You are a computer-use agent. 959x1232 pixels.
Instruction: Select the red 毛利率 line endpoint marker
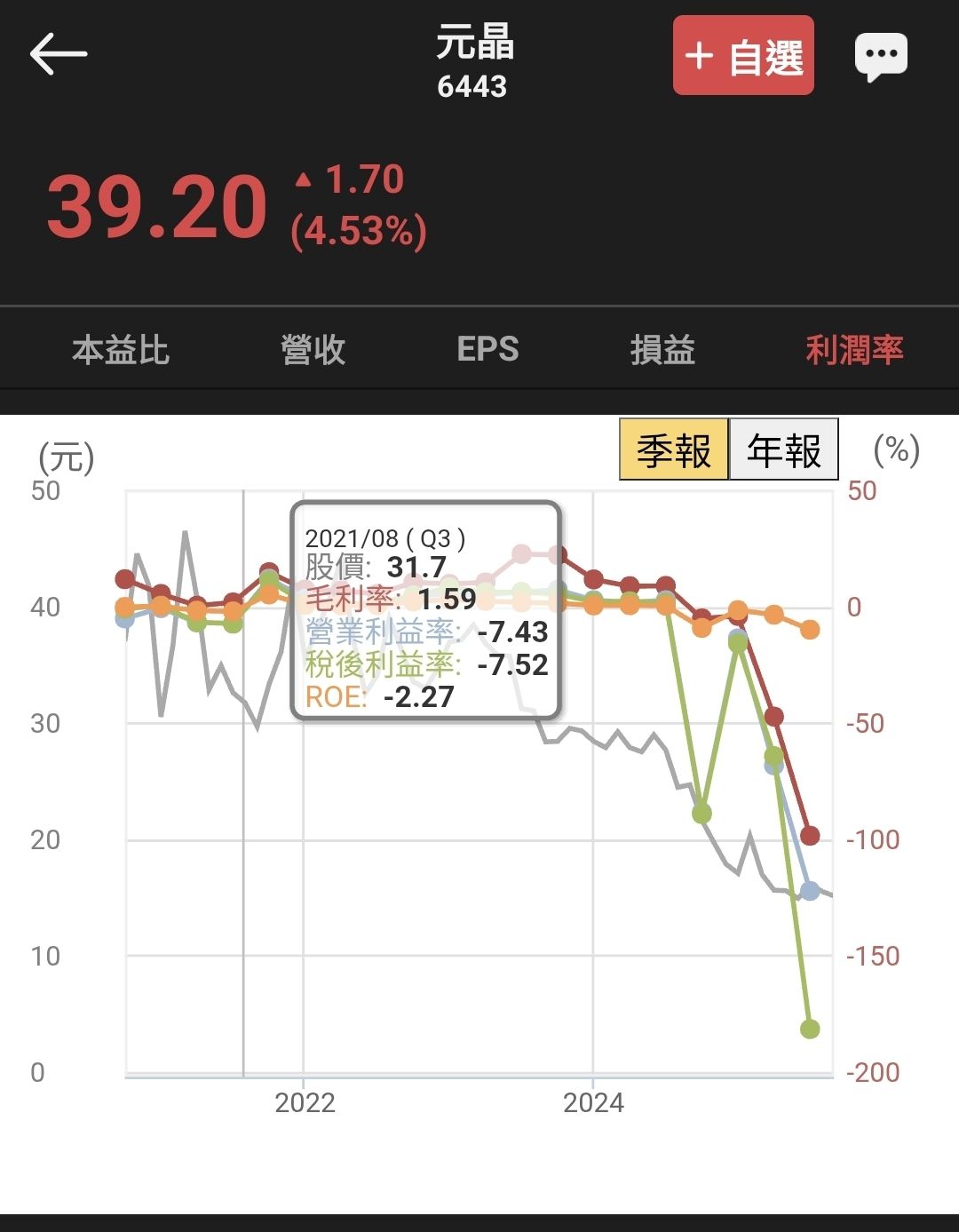pyautogui.click(x=810, y=835)
